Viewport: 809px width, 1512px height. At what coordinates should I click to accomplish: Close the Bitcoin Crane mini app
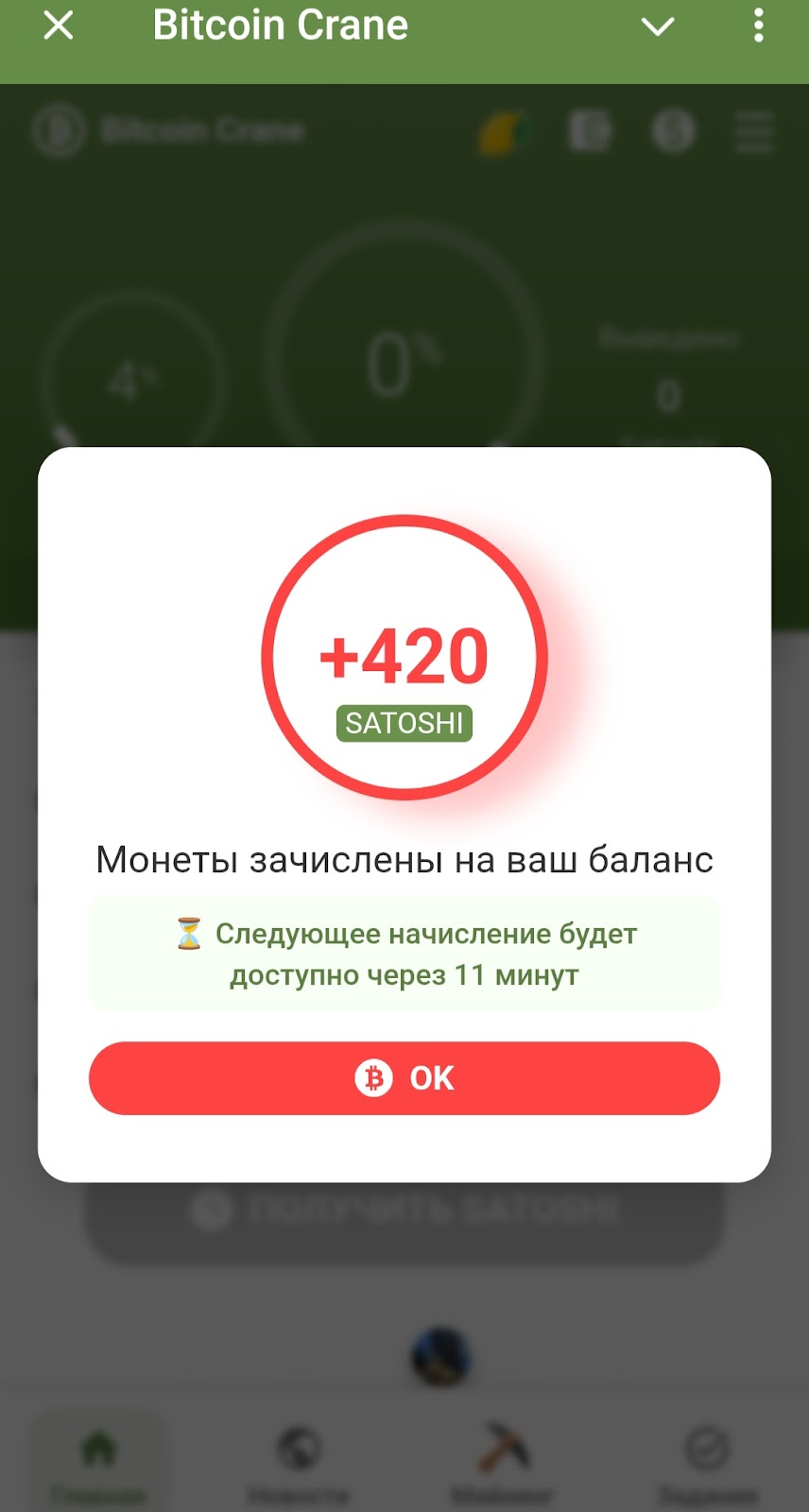59,26
